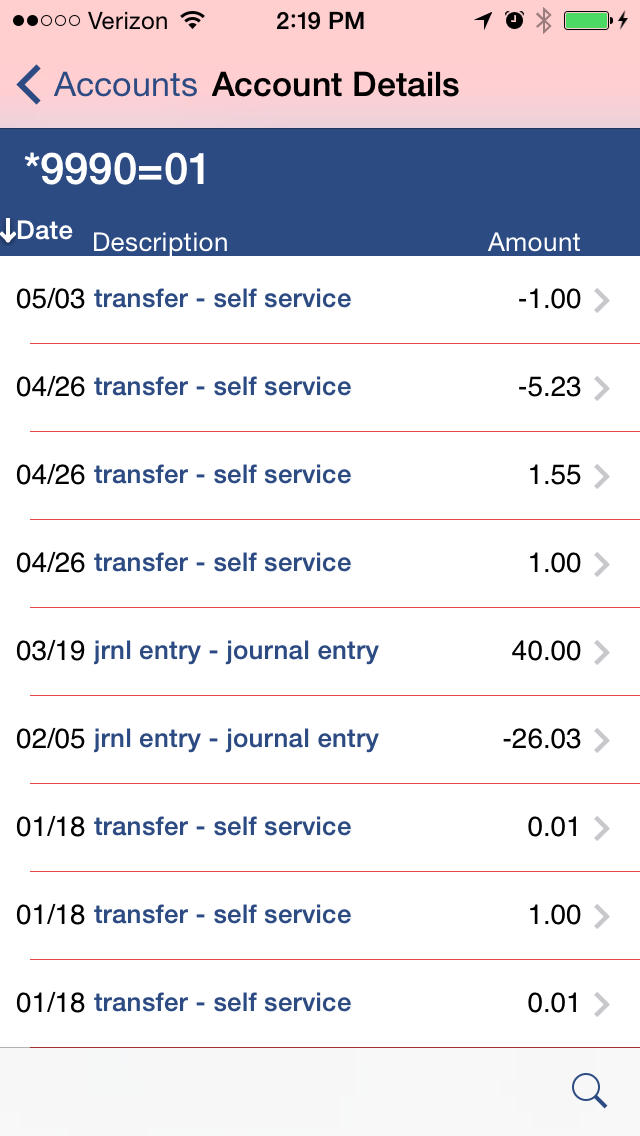Open the 04/26 transfer of 1.55
Viewport: 640px width, 1136px height.
tap(320, 475)
